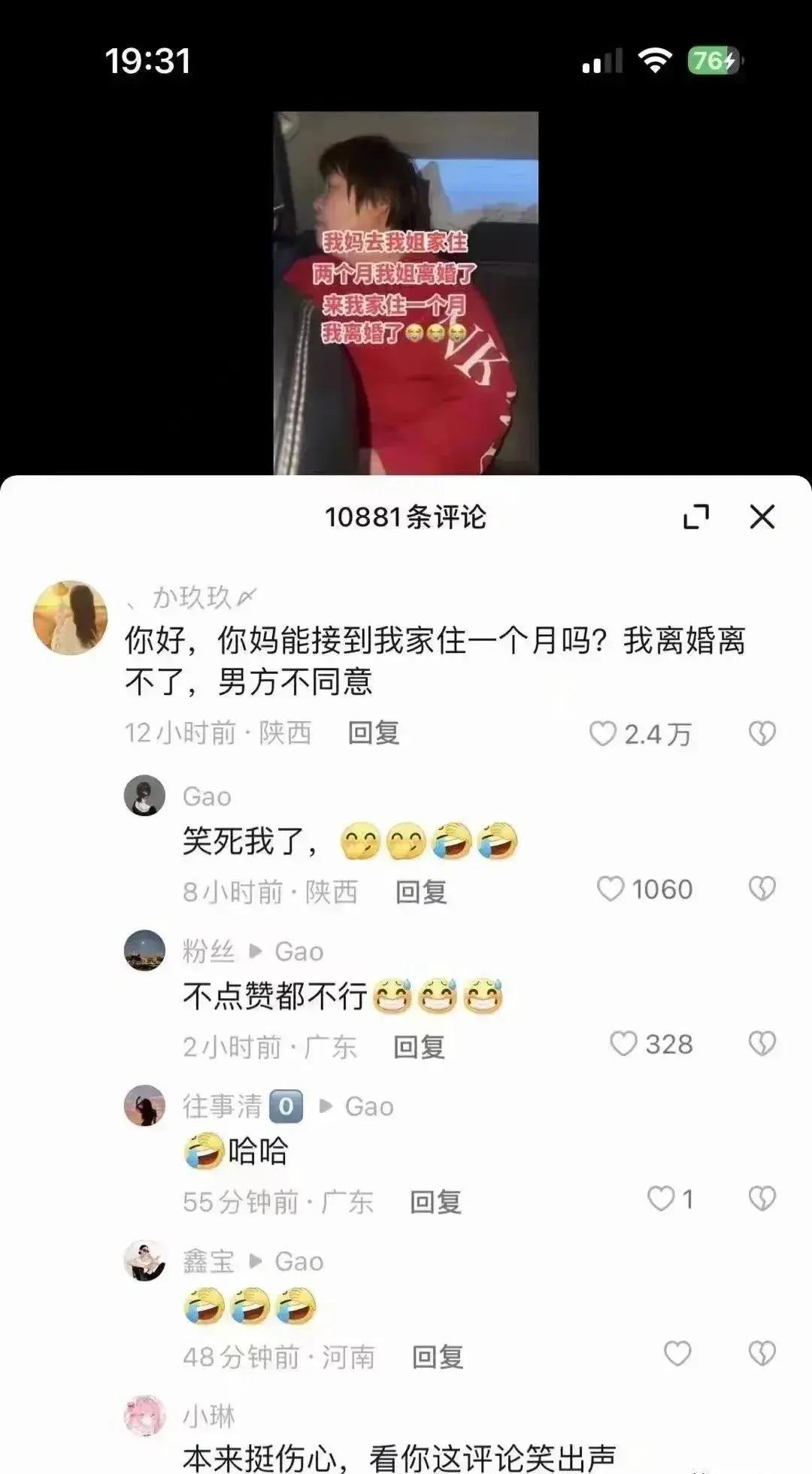Reply to 鑫宝's emoji comment
This screenshot has height=1474, width=812.
[437, 1357]
